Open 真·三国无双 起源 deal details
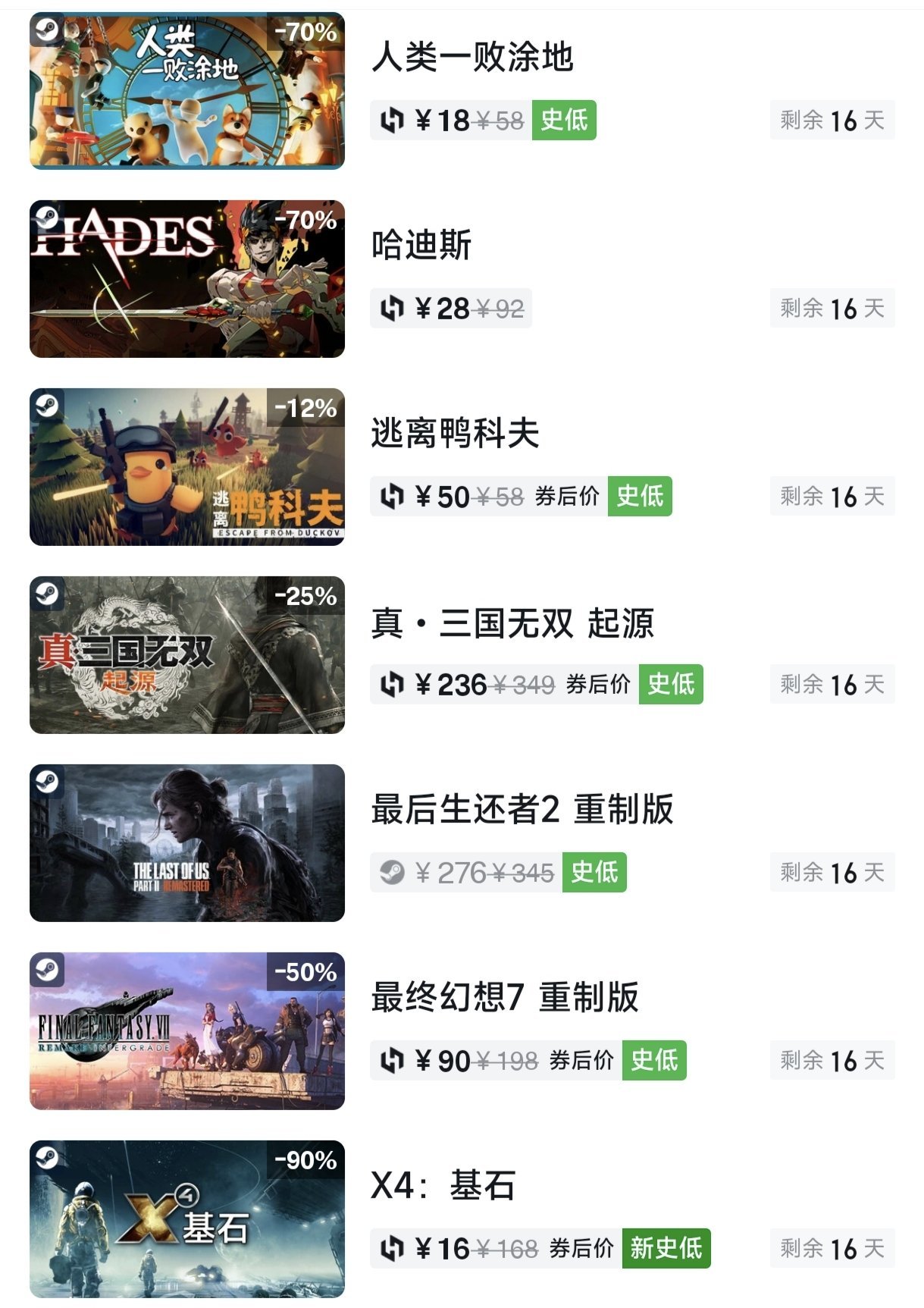The image size is (924, 1308). point(512,623)
